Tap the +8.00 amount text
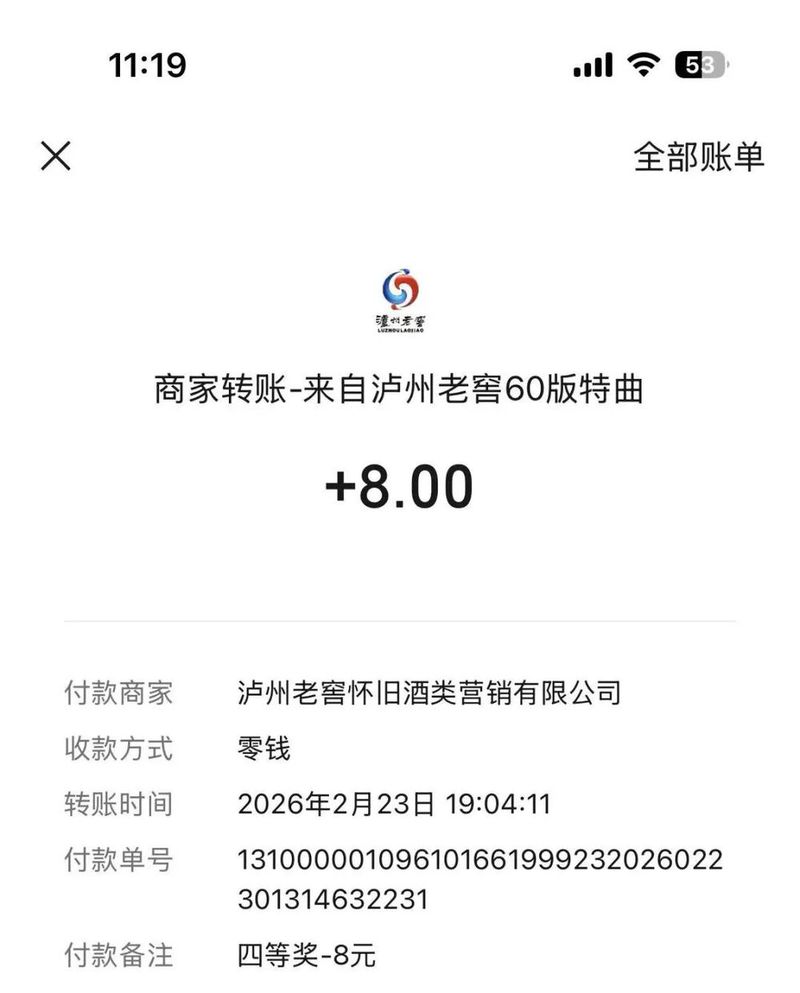This screenshot has height=993, width=800. 400,485
